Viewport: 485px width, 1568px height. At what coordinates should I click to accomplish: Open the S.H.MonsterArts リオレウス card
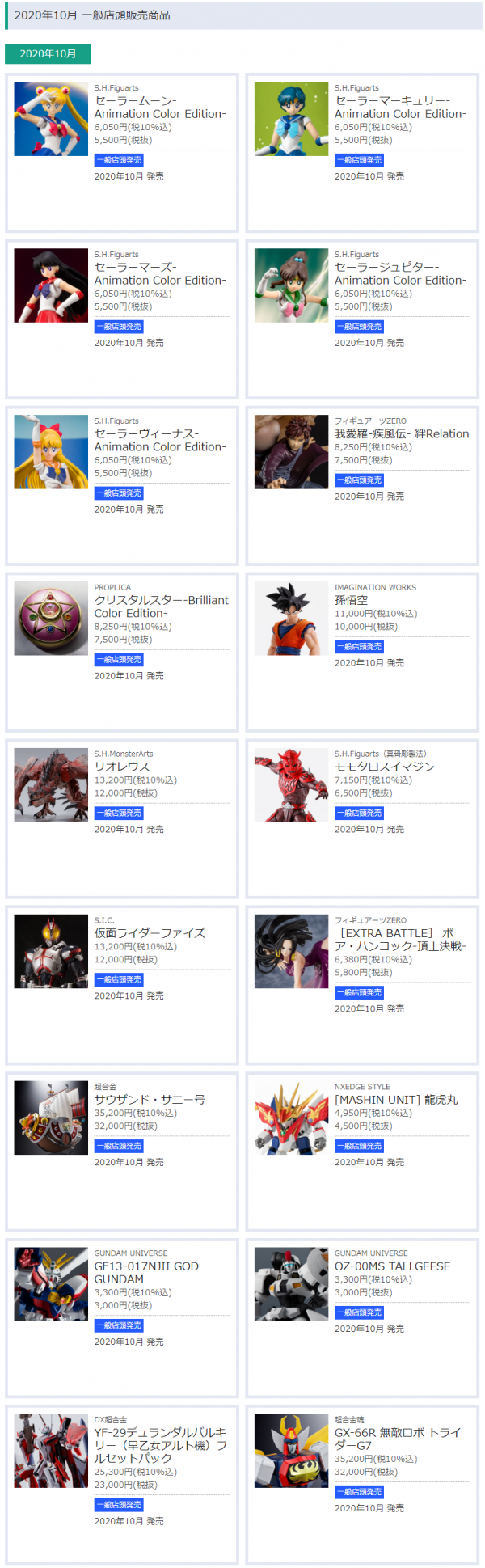point(121,767)
